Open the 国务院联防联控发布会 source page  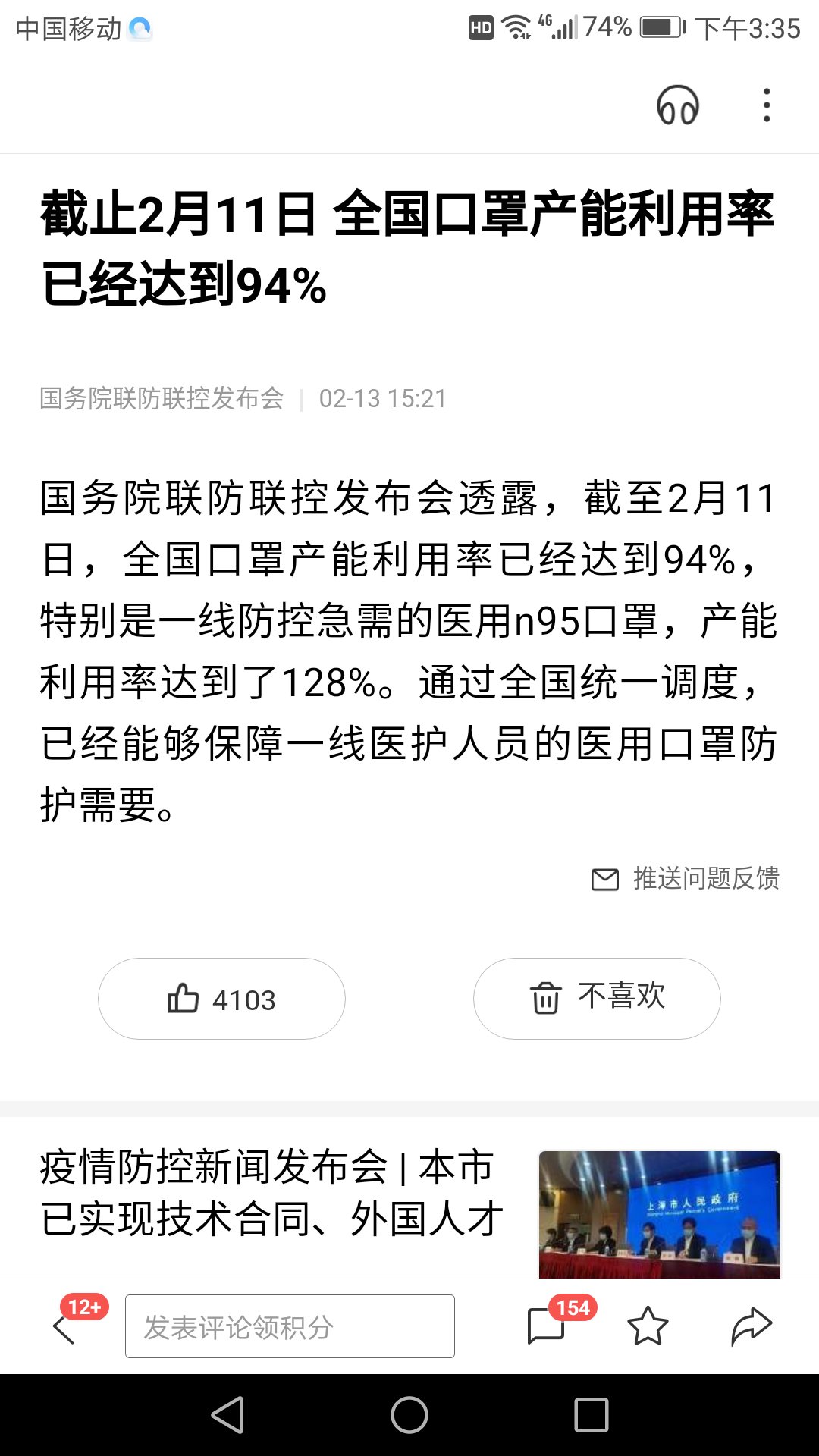pyautogui.click(x=162, y=398)
